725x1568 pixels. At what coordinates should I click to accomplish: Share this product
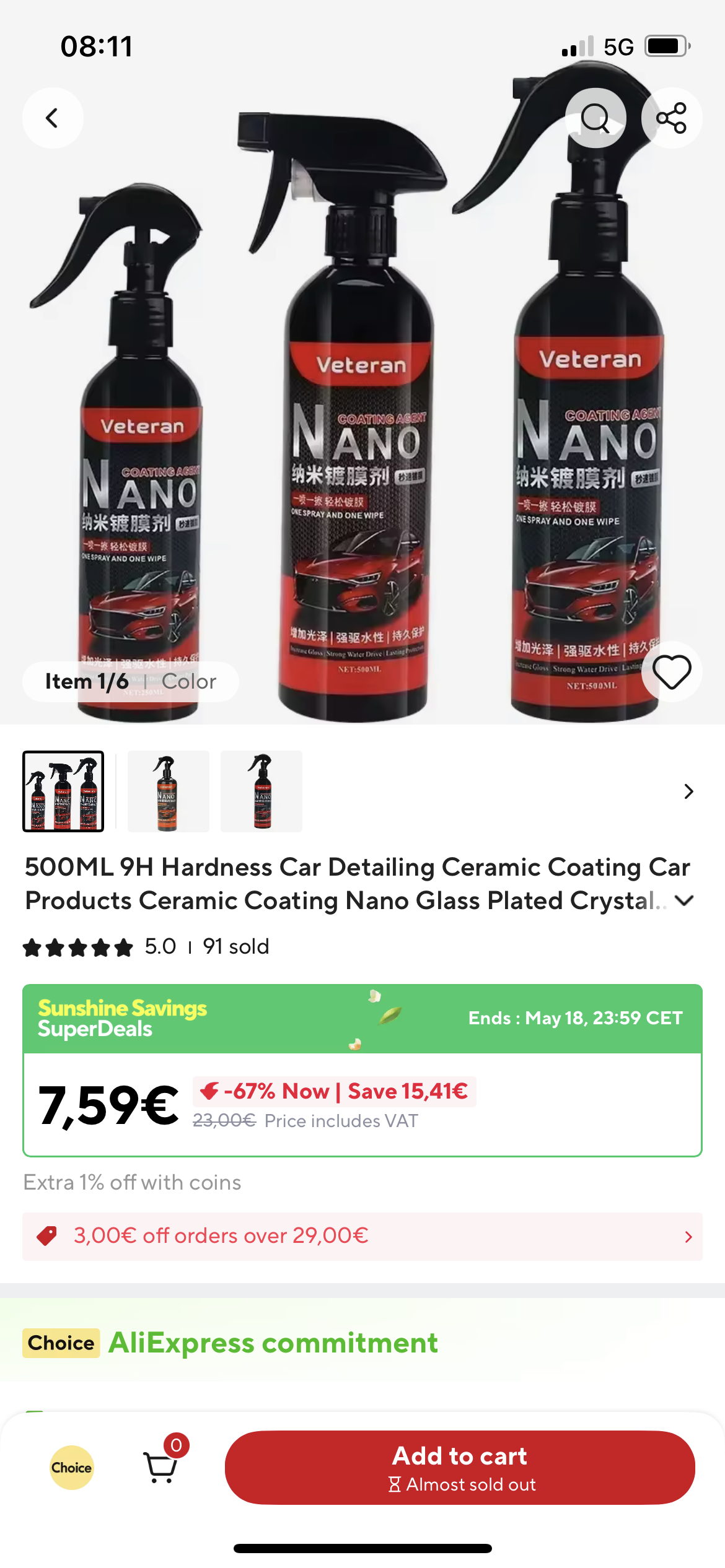click(x=671, y=118)
